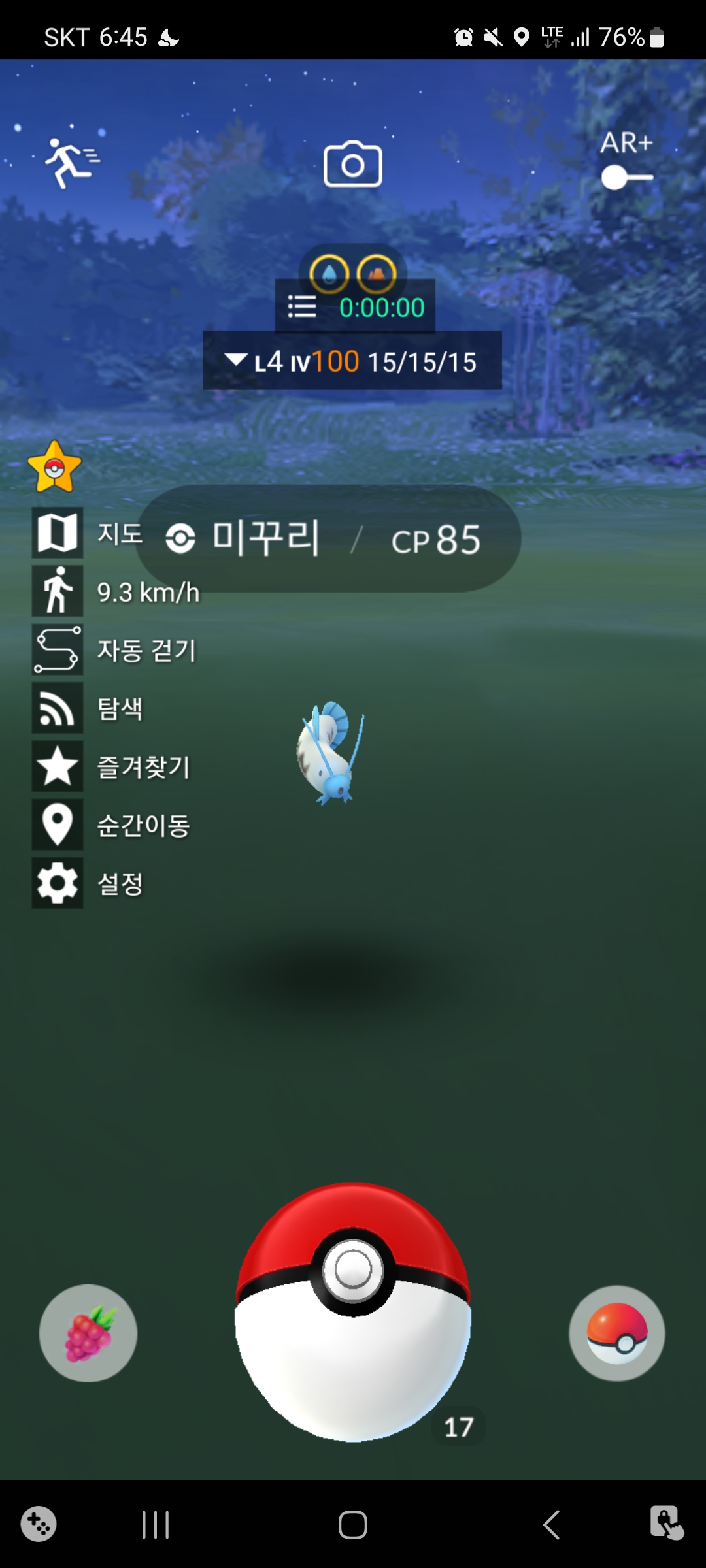706x1568 pixels.
Task: Open the timer list icon
Action: pos(302,306)
